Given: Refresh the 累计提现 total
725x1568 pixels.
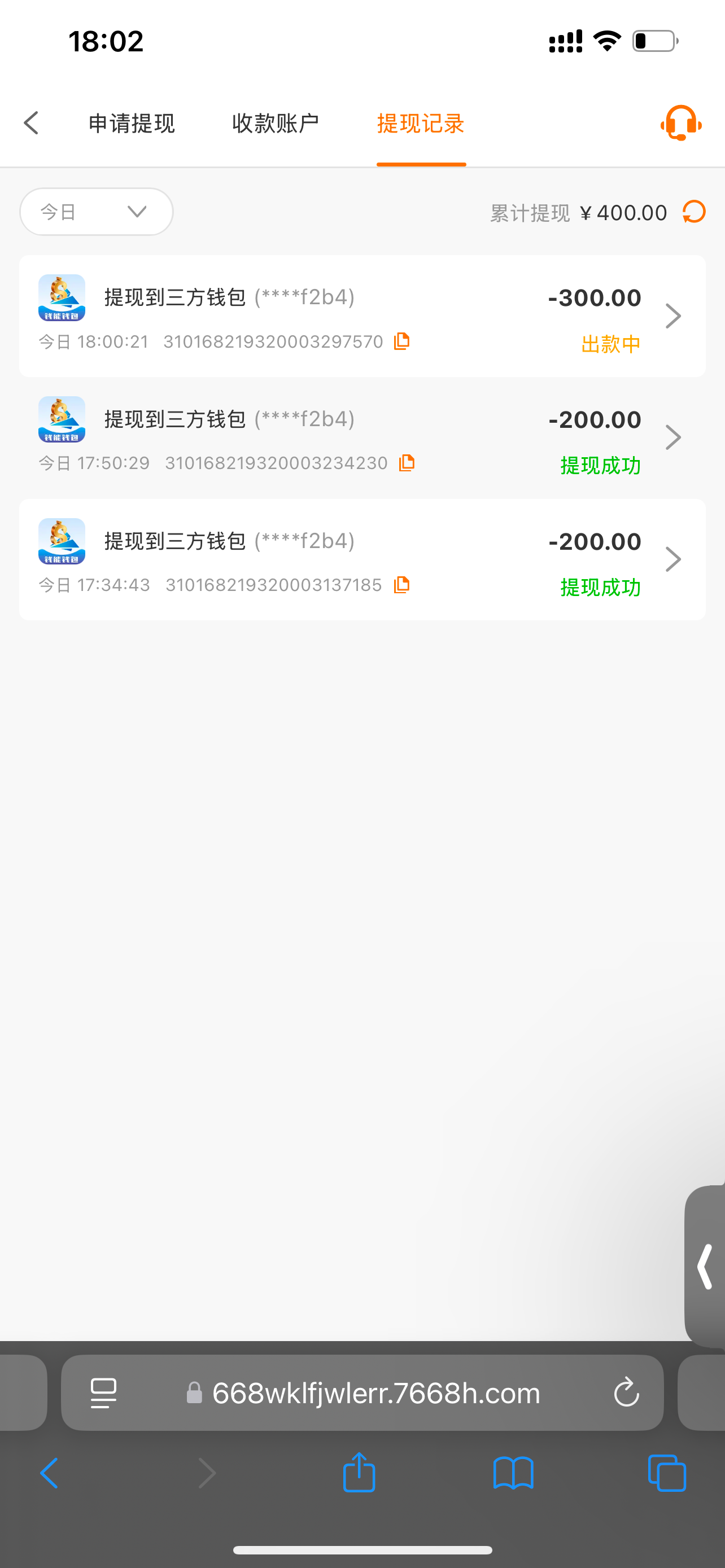Looking at the screenshot, I should pos(694,212).
